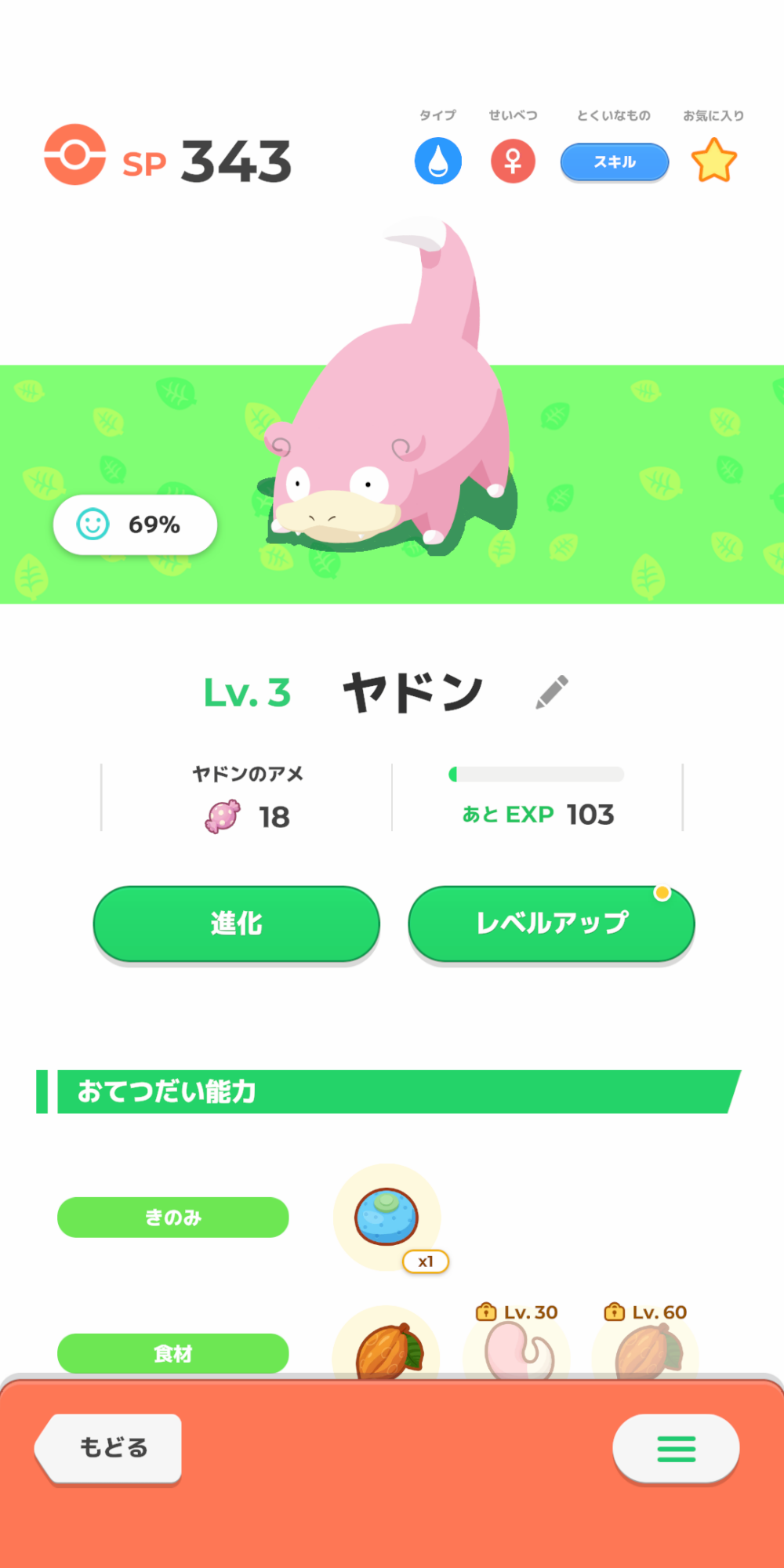Tap the water type icon

pos(438,161)
